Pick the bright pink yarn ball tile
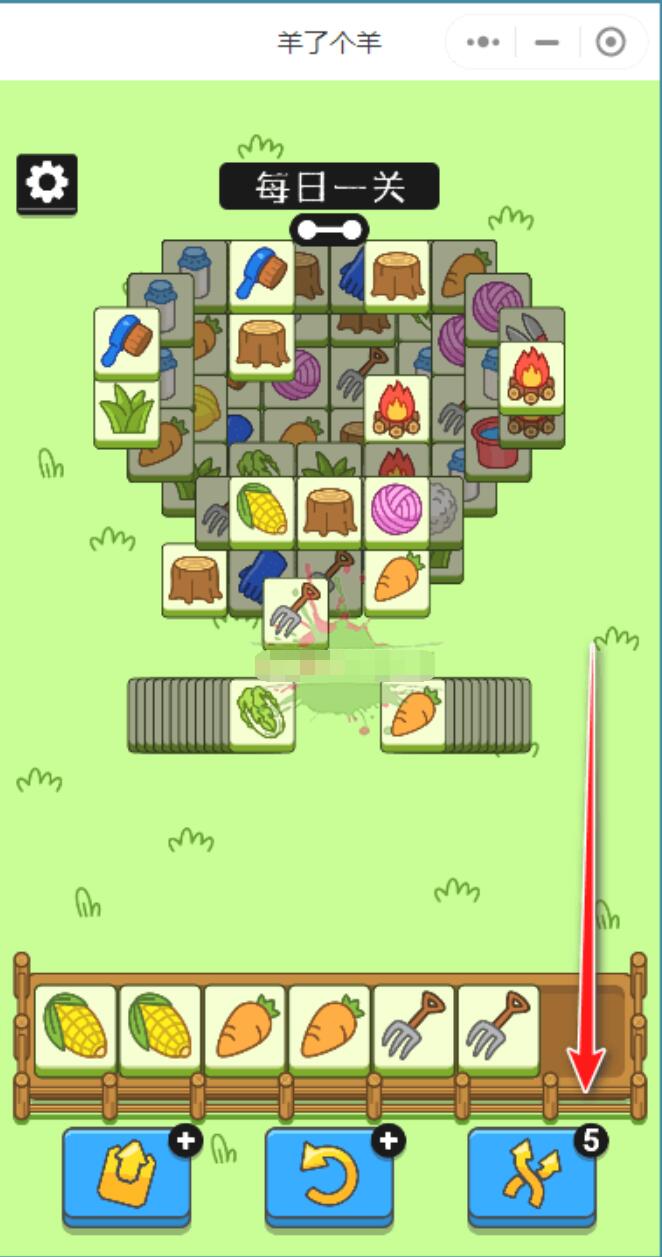The height and width of the screenshot is (1257, 662). click(396, 509)
